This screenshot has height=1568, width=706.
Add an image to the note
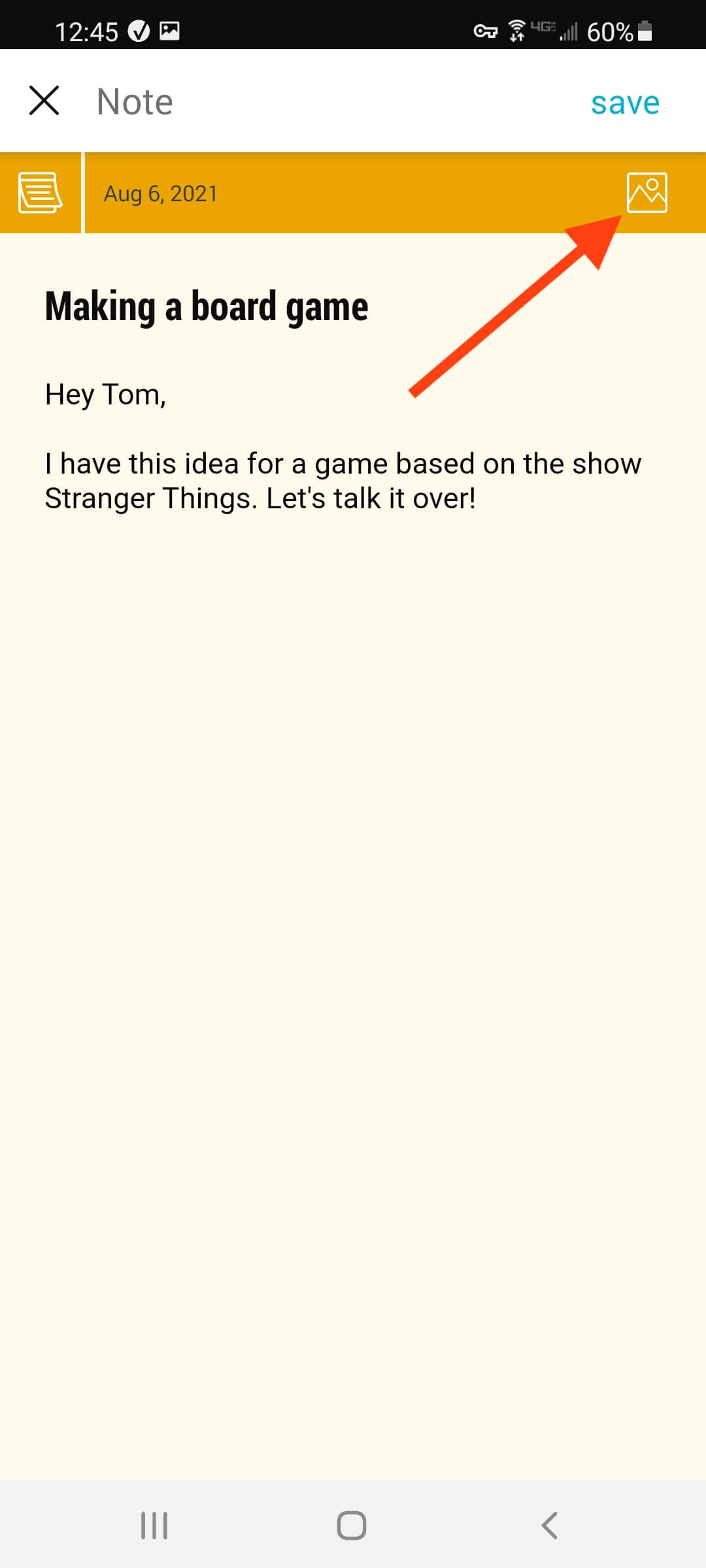tap(647, 193)
